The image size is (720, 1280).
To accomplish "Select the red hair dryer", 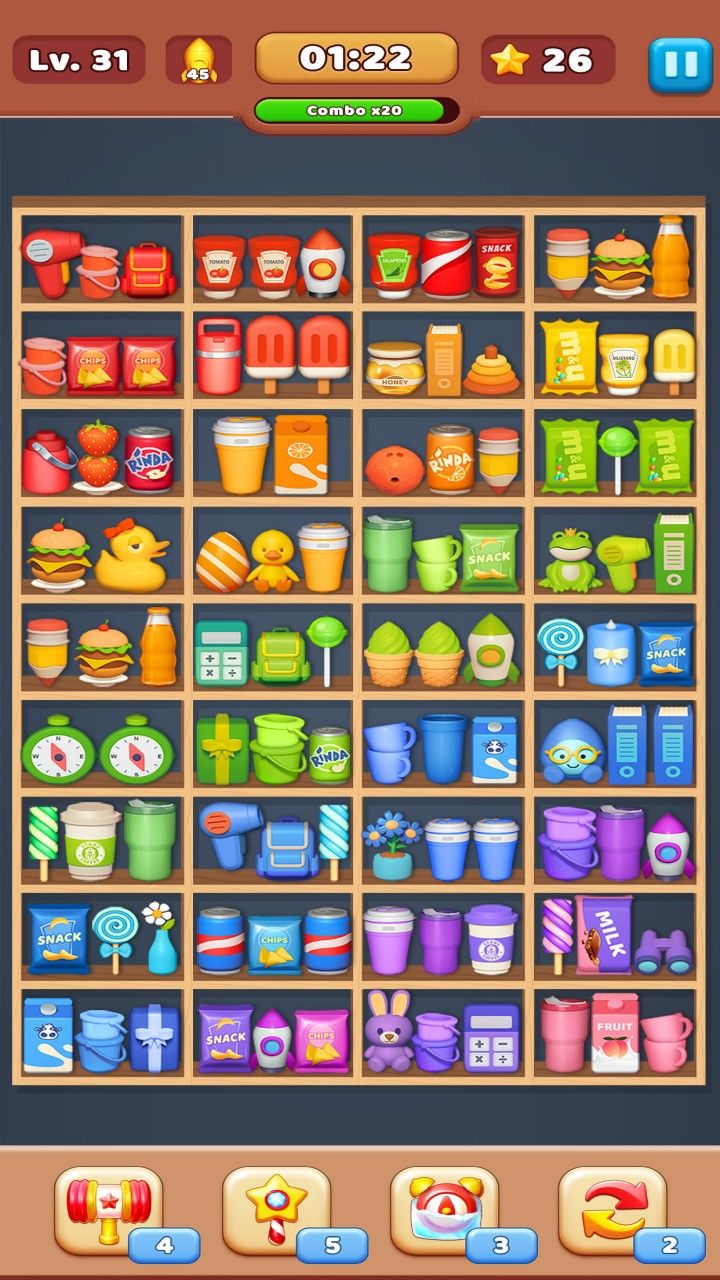I will click(48, 262).
